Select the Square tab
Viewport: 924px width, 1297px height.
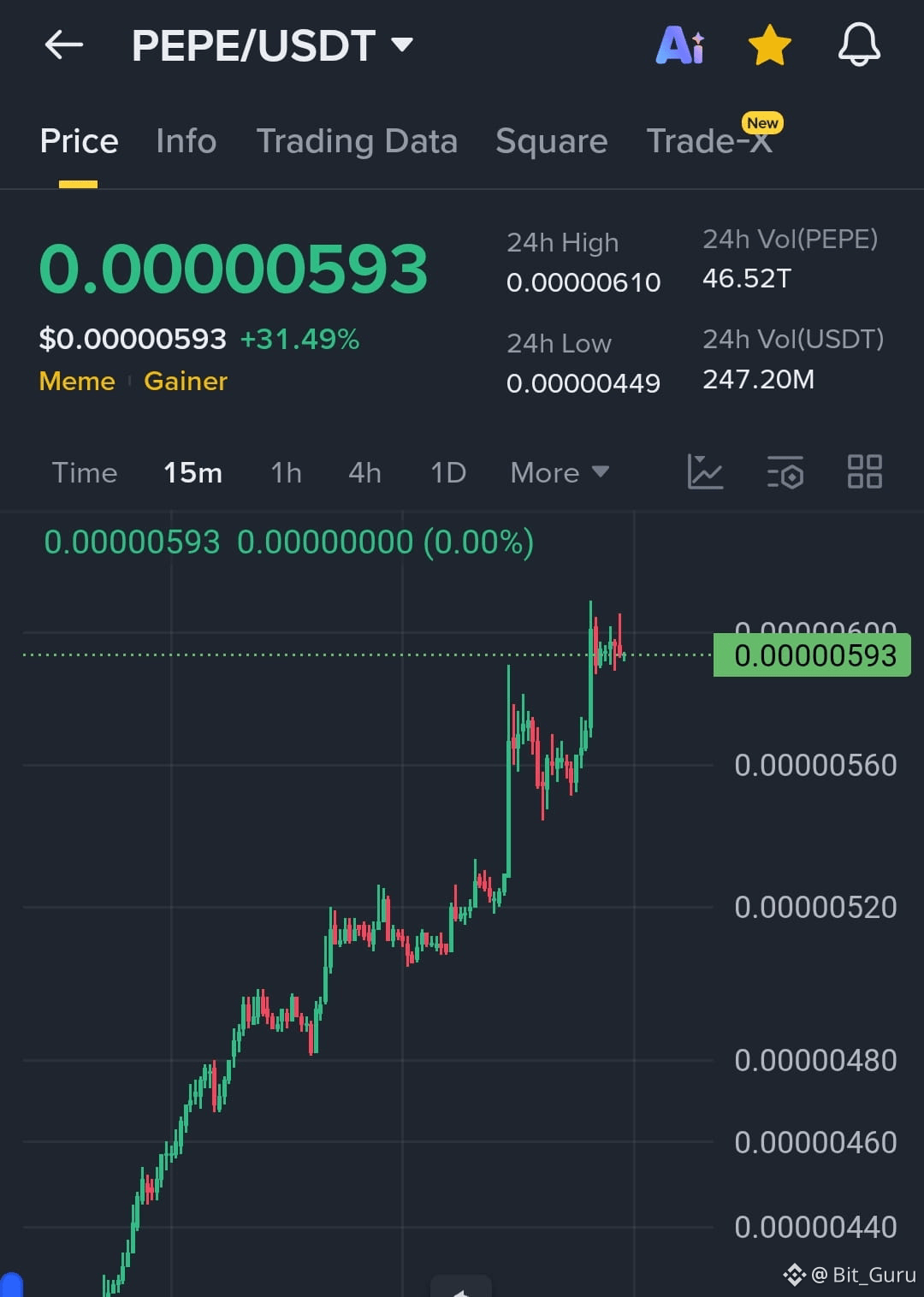pyautogui.click(x=551, y=141)
